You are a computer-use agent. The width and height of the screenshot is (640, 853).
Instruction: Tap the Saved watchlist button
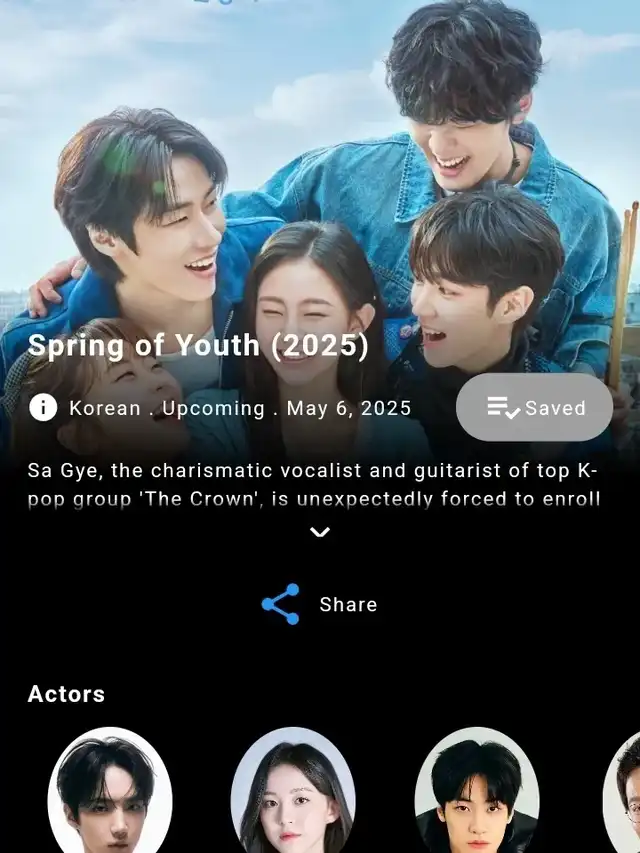point(535,408)
